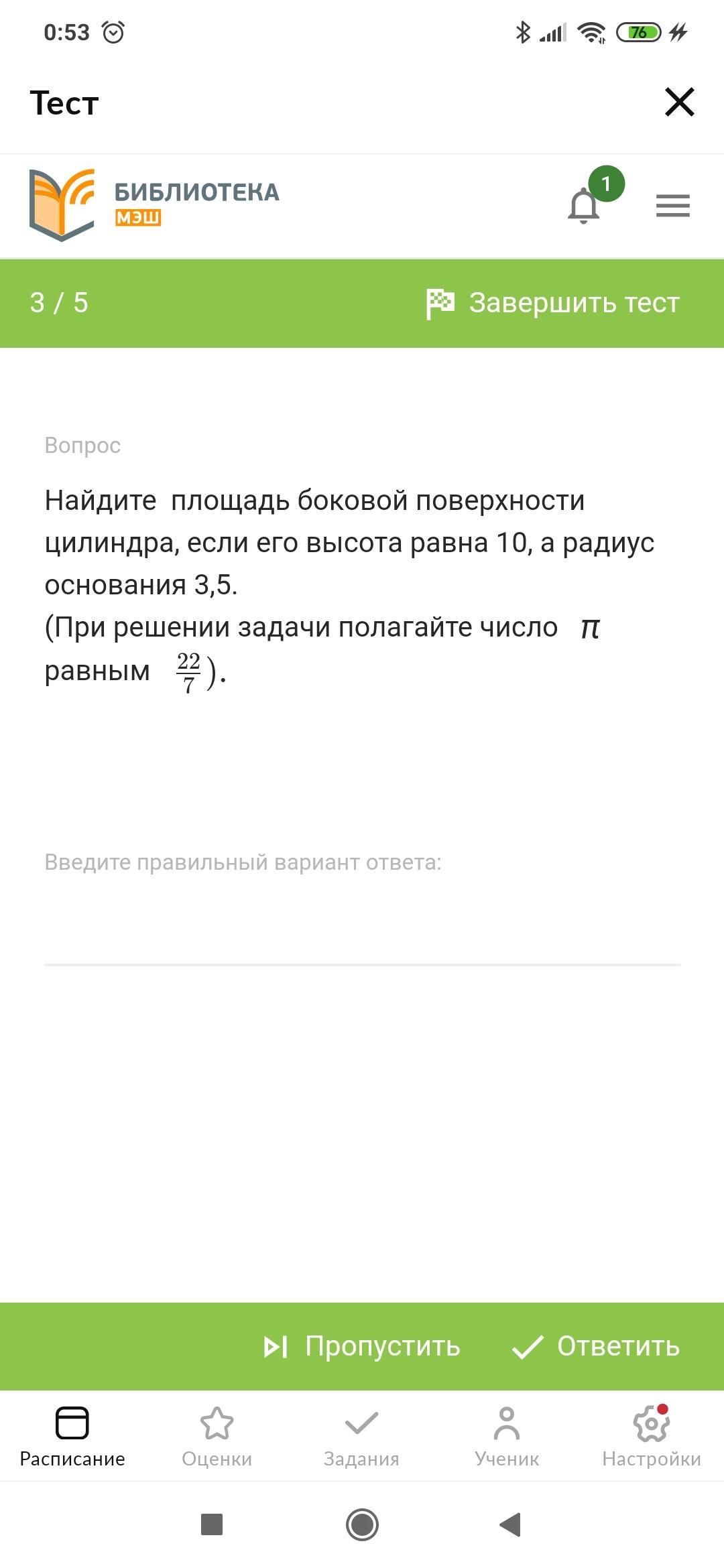Skip this question with Пропустить
724x1568 pixels.
[362, 1346]
